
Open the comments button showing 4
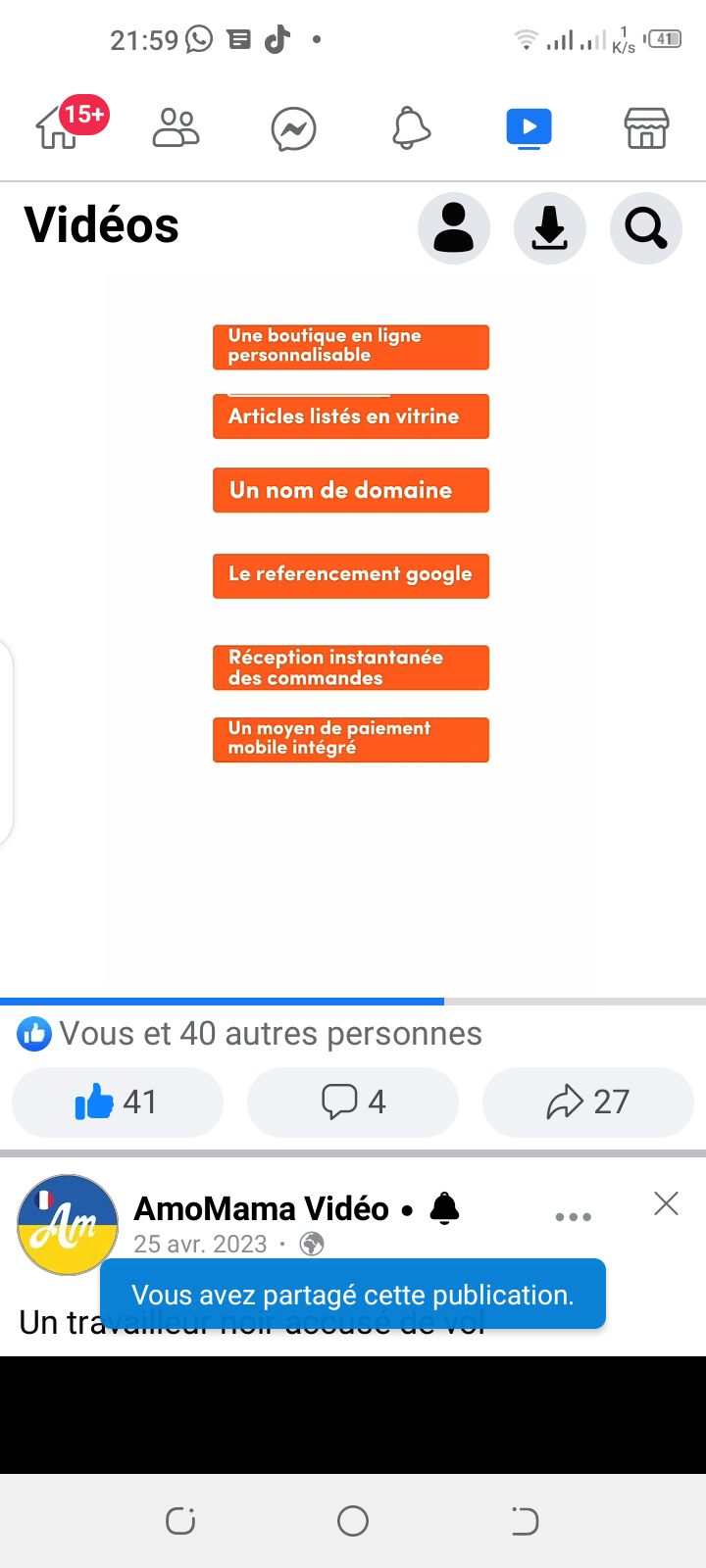click(x=353, y=1102)
